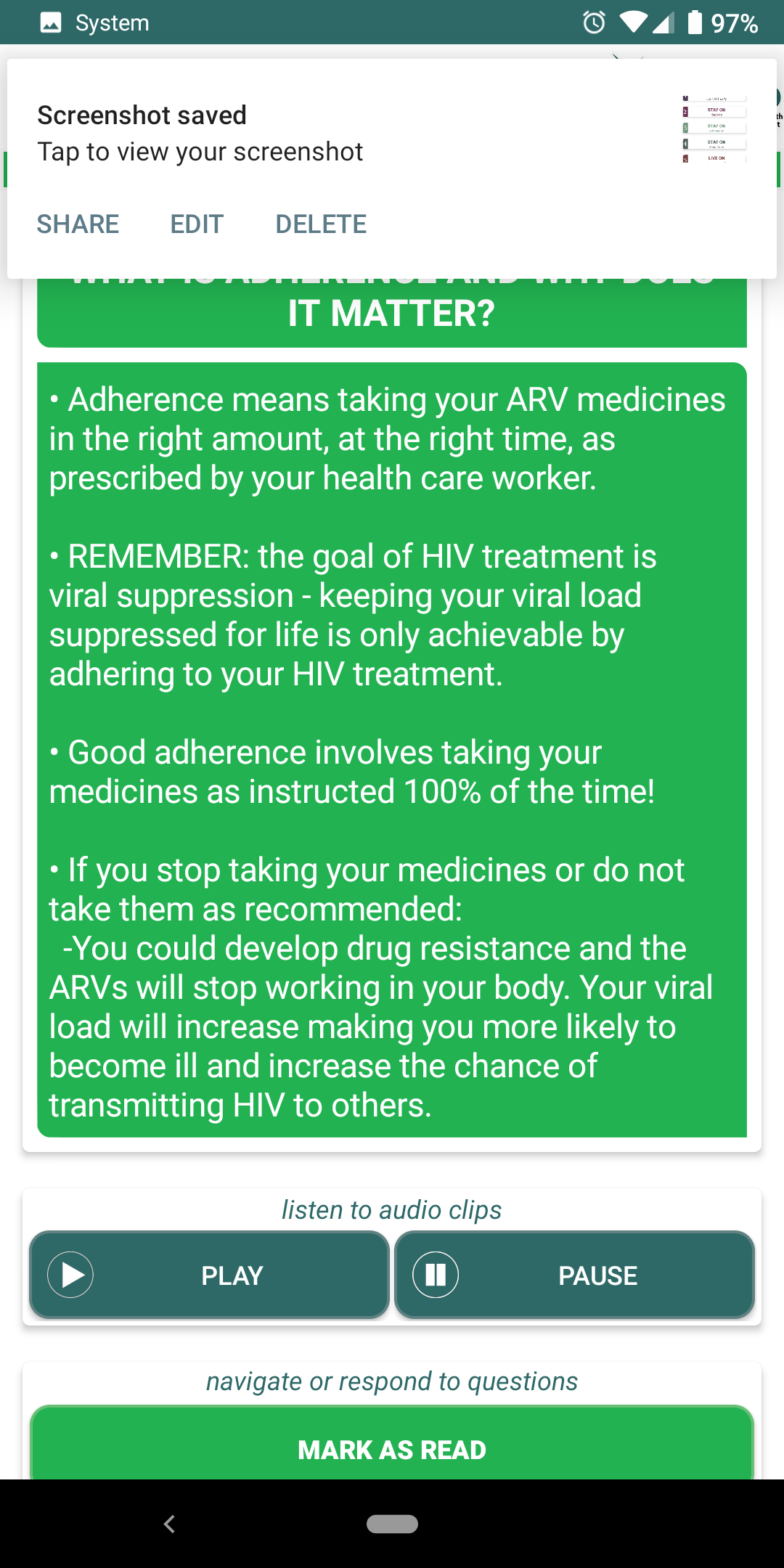Tap EDIT on the screenshot notification
Viewport: 784px width, 1568px height.
pyautogui.click(x=197, y=224)
